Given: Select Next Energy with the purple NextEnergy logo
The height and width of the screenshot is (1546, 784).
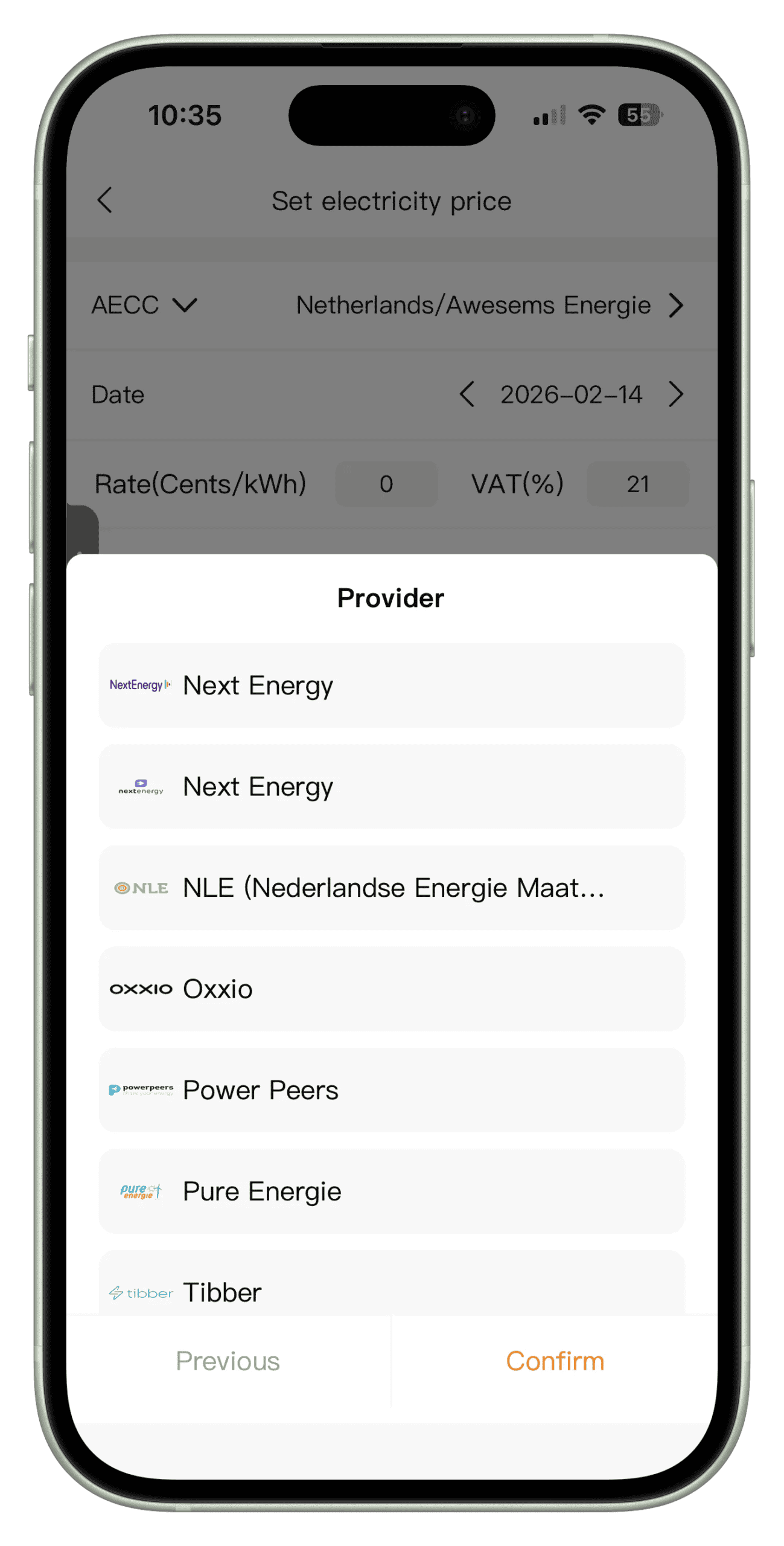Looking at the screenshot, I should [391, 685].
